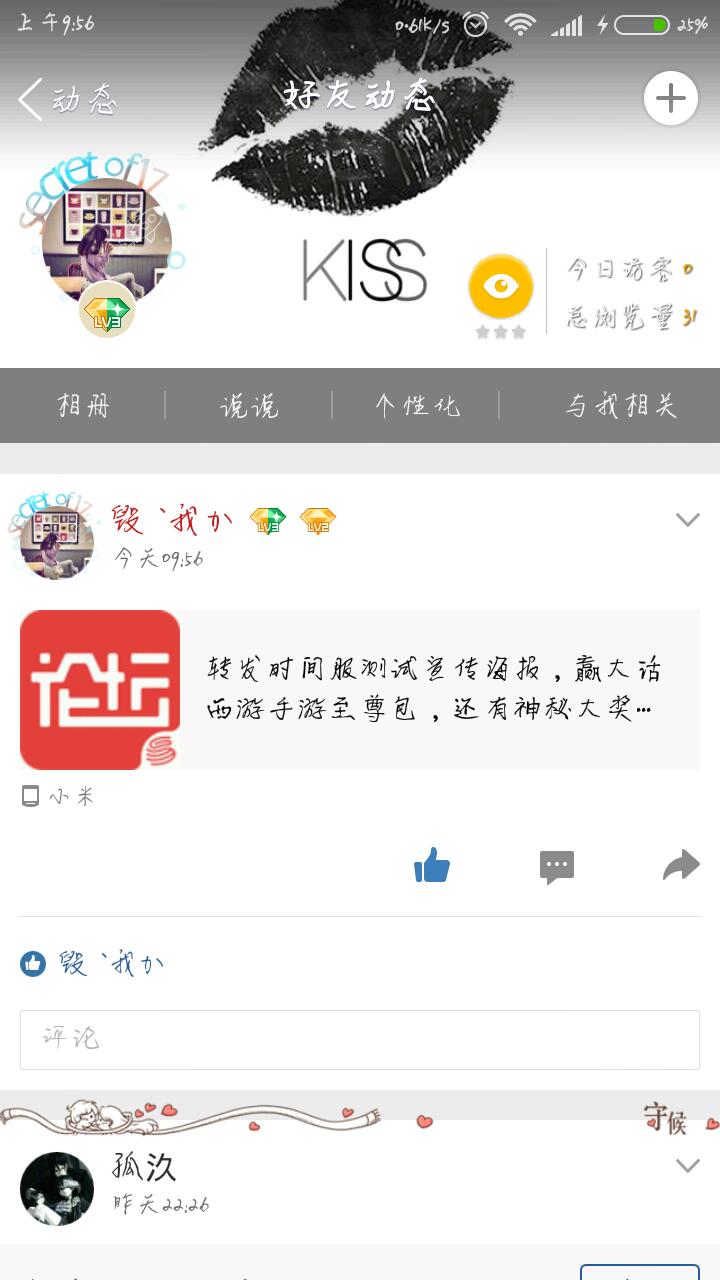The width and height of the screenshot is (720, 1280).
Task: Expand options for 孤汐's post
Action: tap(687, 1165)
